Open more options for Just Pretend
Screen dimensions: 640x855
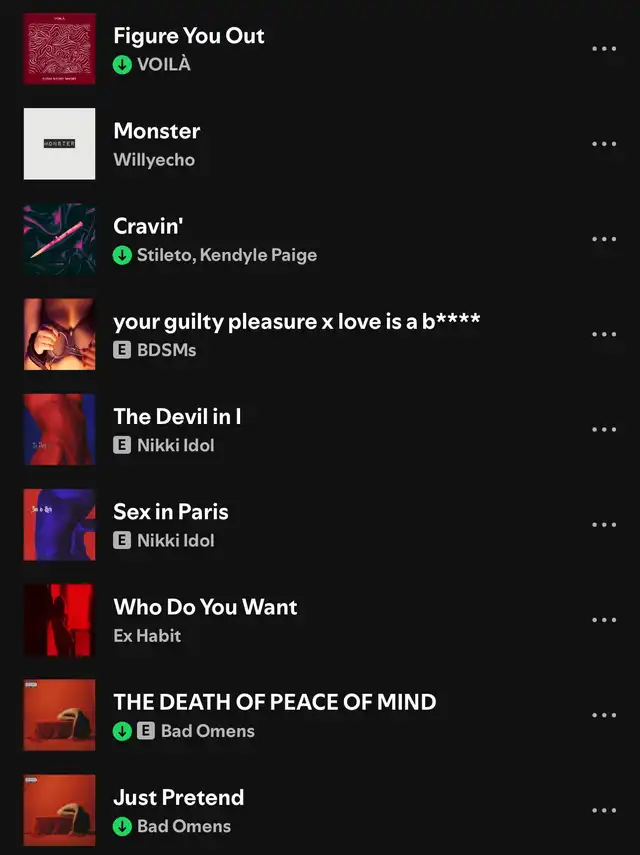[x=604, y=810]
